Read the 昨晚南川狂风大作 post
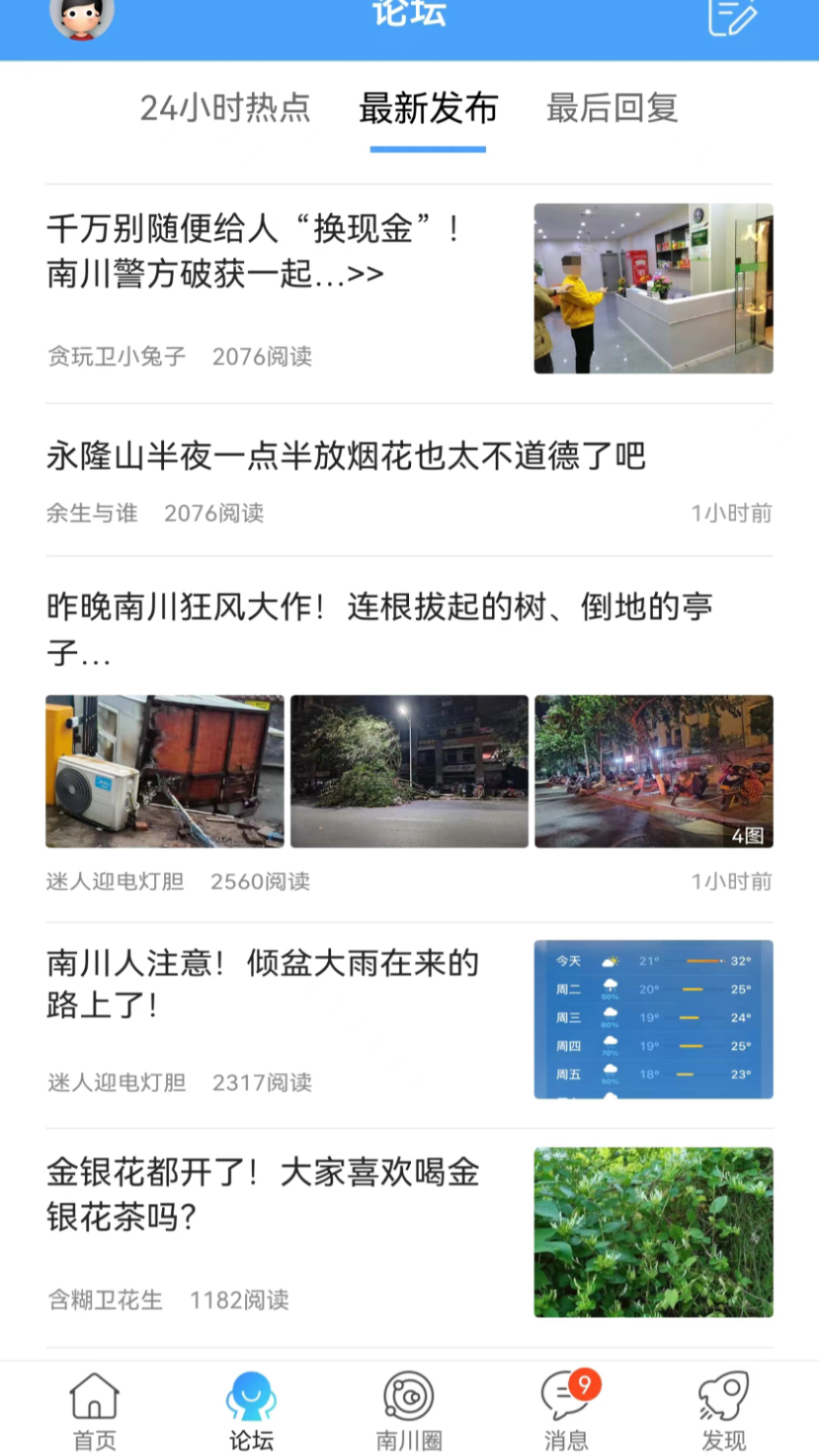The image size is (819, 1456). point(379,629)
